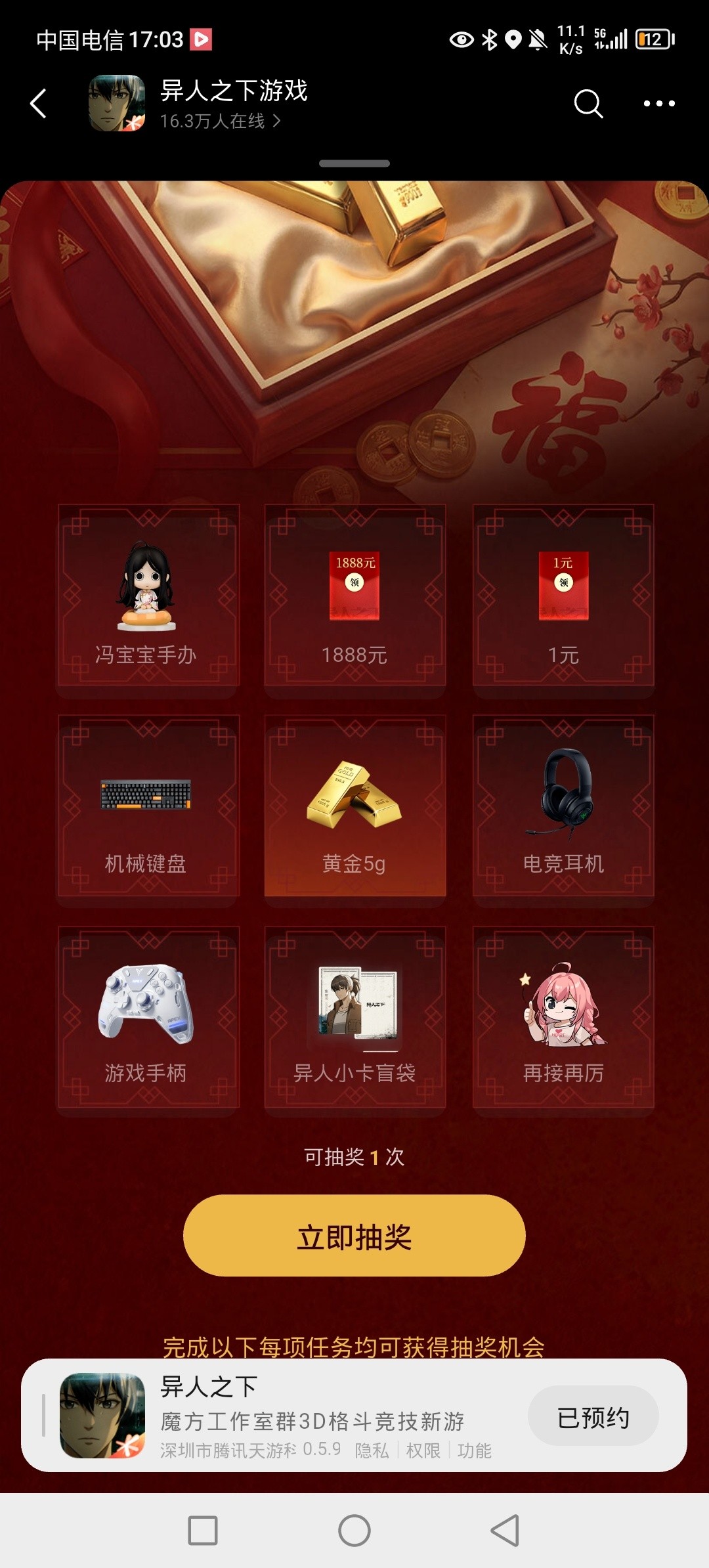Go to the system home screen

[354, 1531]
